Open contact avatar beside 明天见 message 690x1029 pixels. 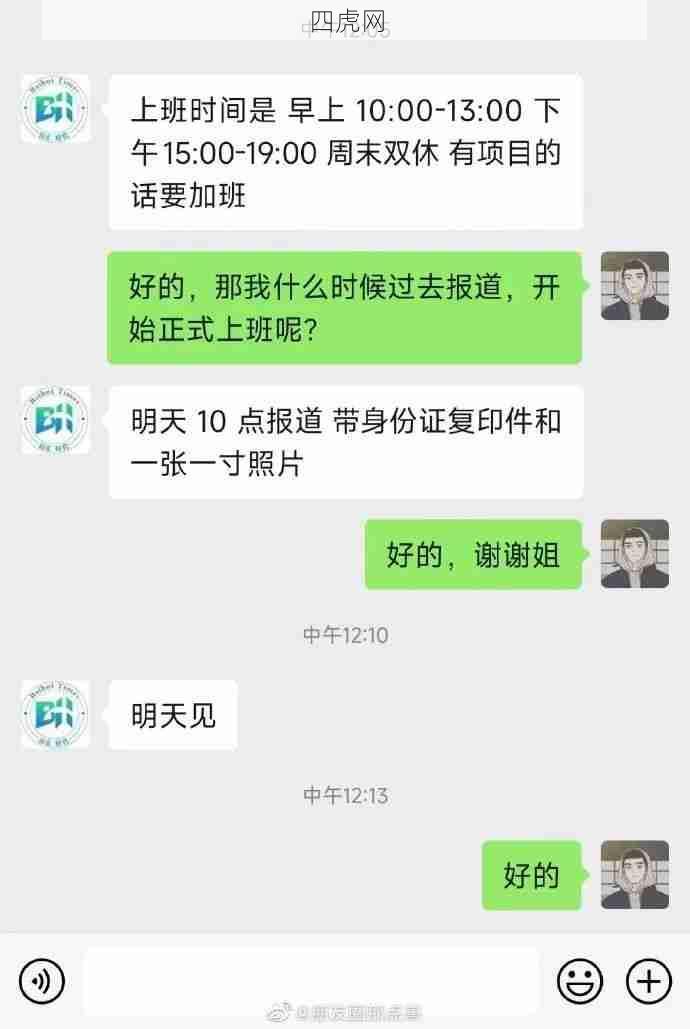coord(55,714)
